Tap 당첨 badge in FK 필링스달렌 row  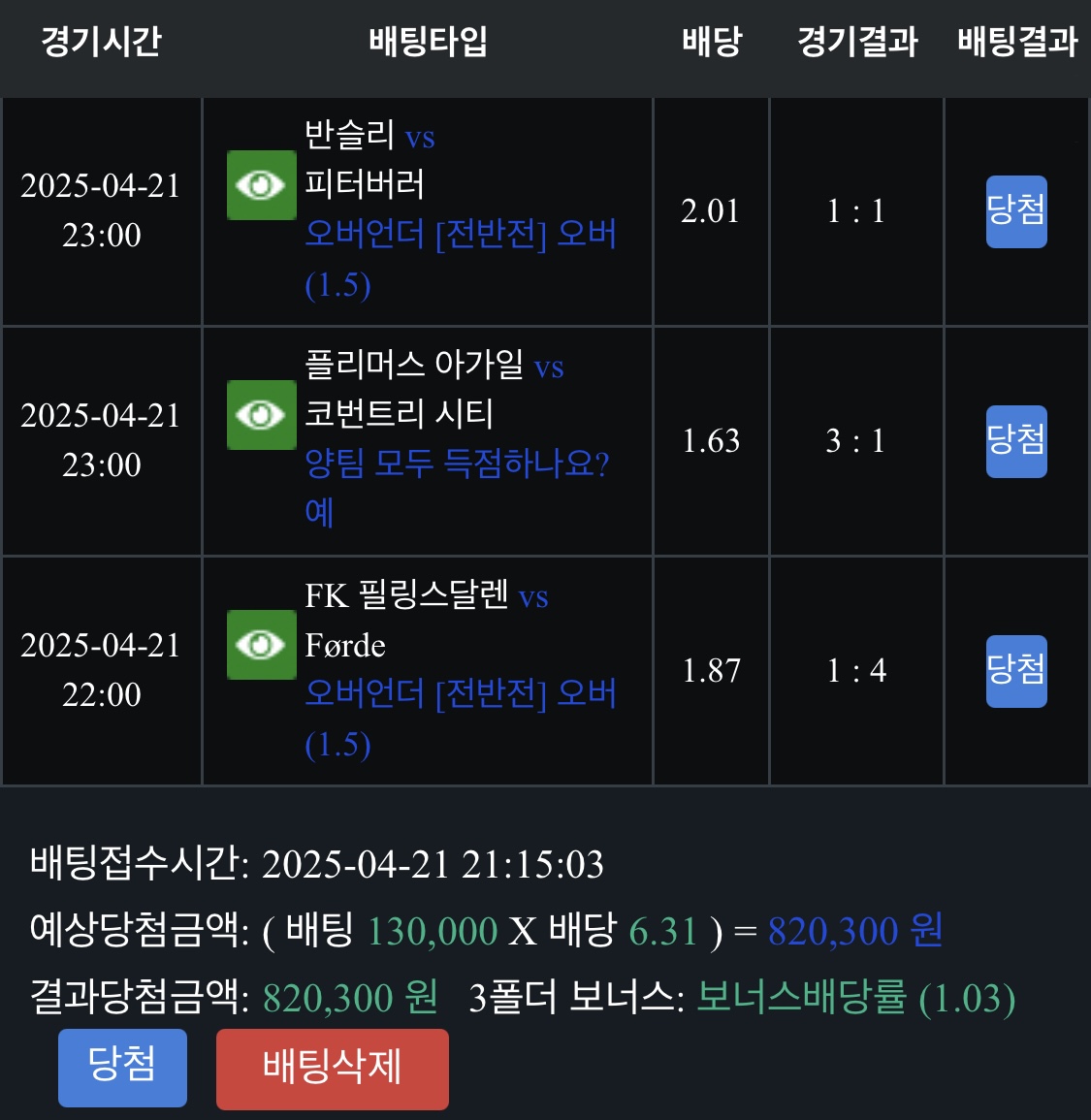(1015, 670)
